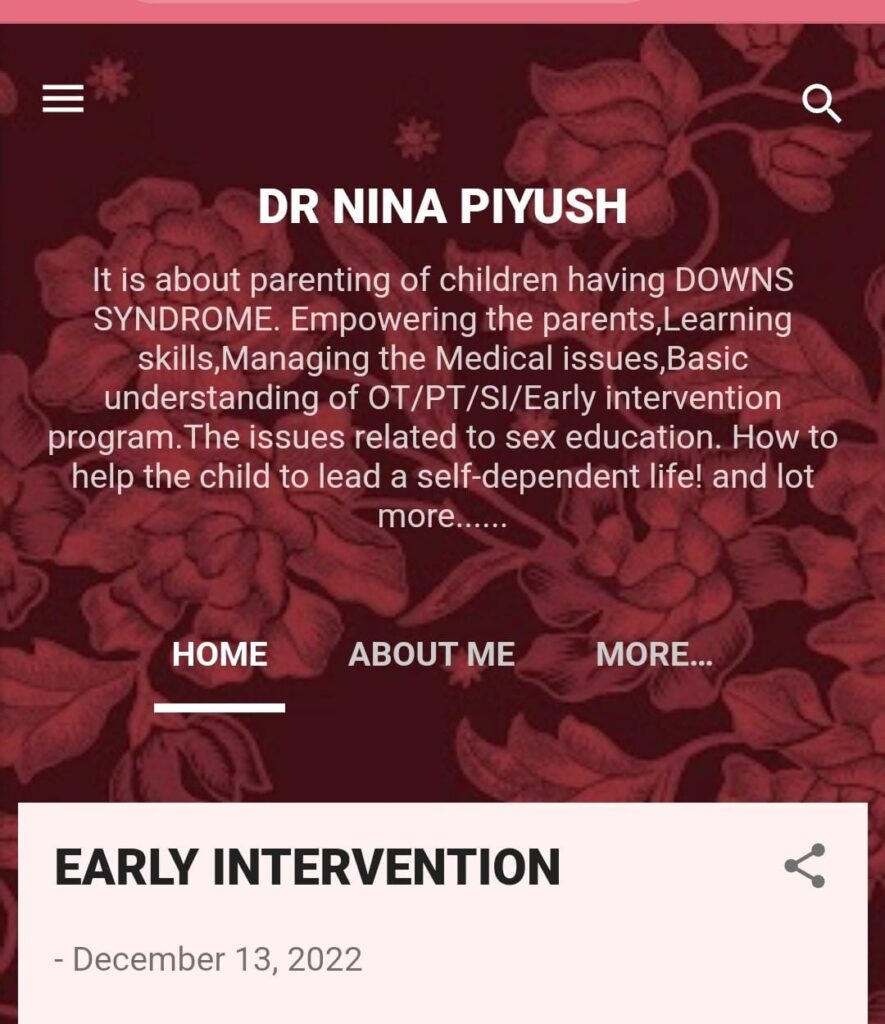Open the About Me tab

click(431, 655)
